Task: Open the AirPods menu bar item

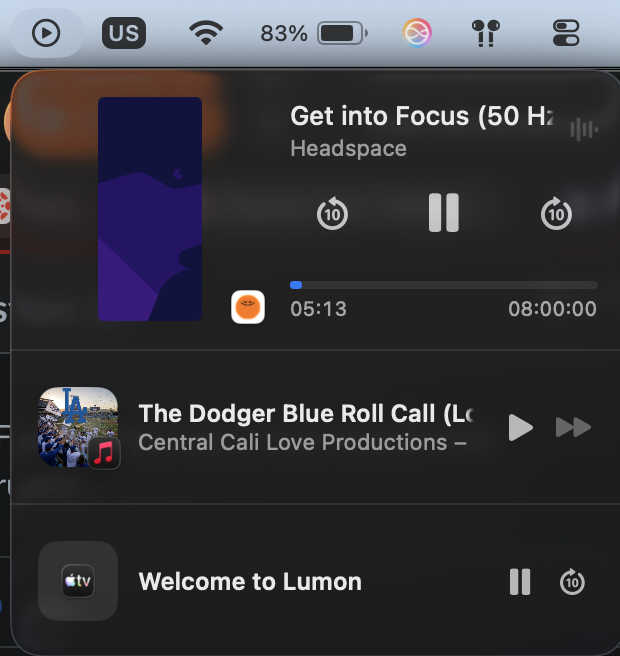Action: click(x=486, y=33)
